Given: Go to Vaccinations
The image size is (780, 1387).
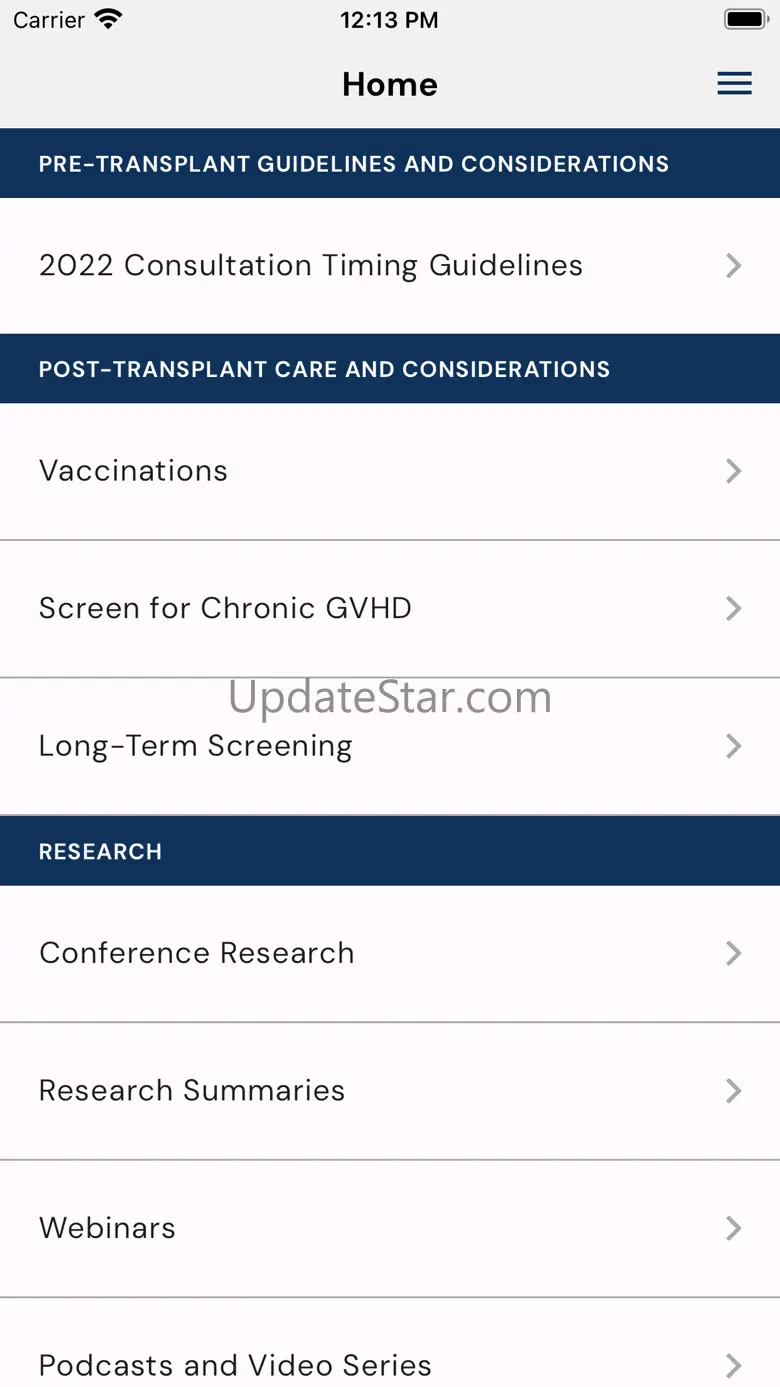Looking at the screenshot, I should point(390,471).
